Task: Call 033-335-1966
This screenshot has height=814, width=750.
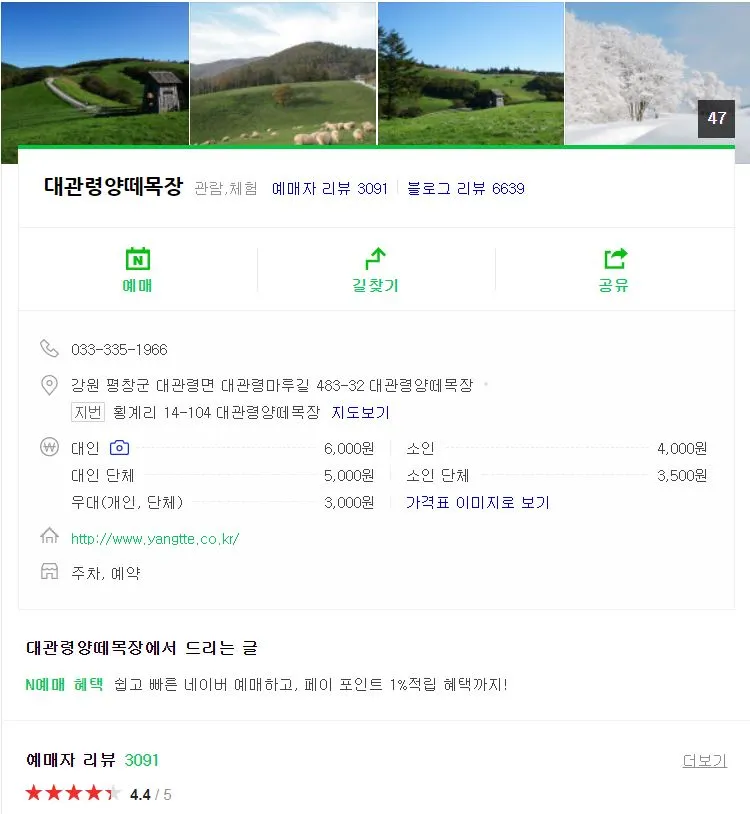Action: click(x=119, y=349)
